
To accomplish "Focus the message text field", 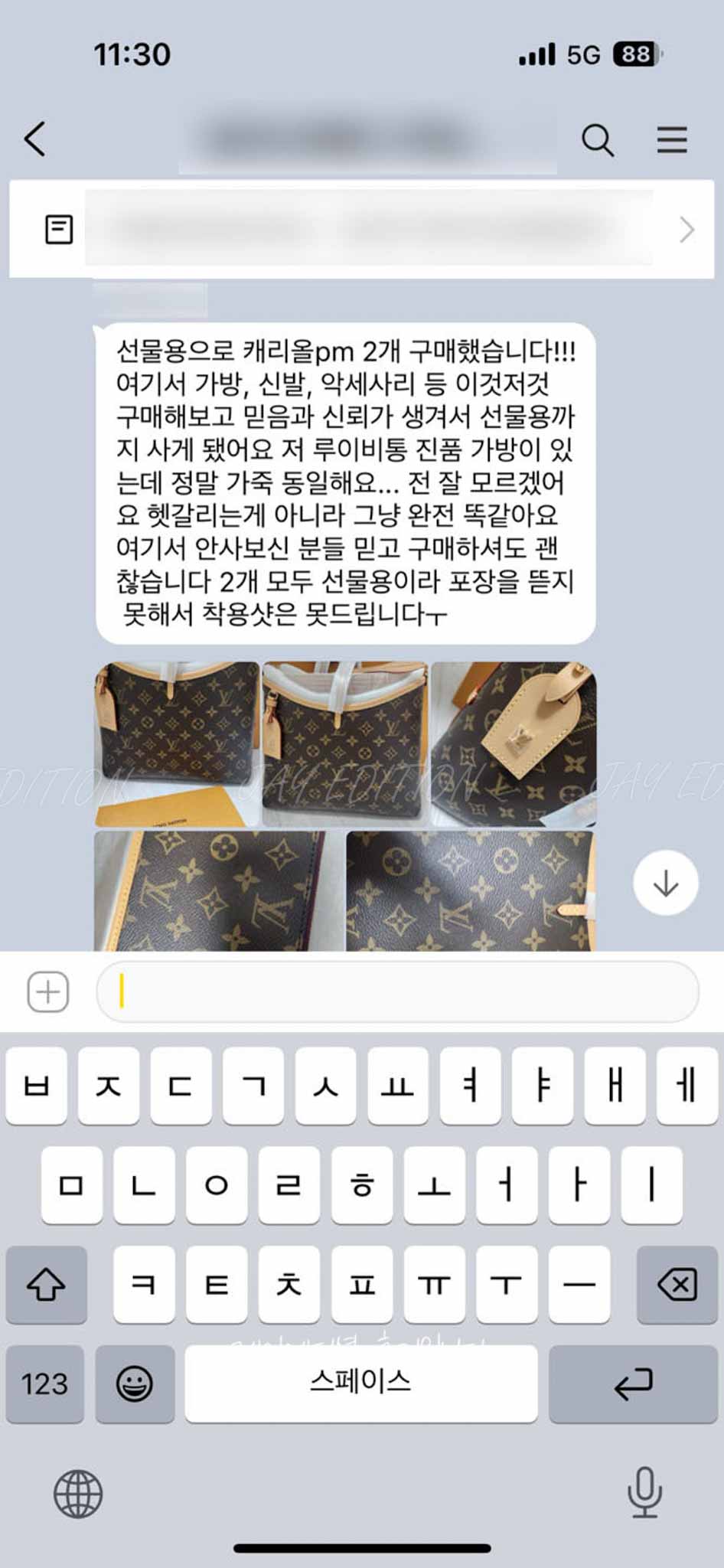I will [x=398, y=991].
